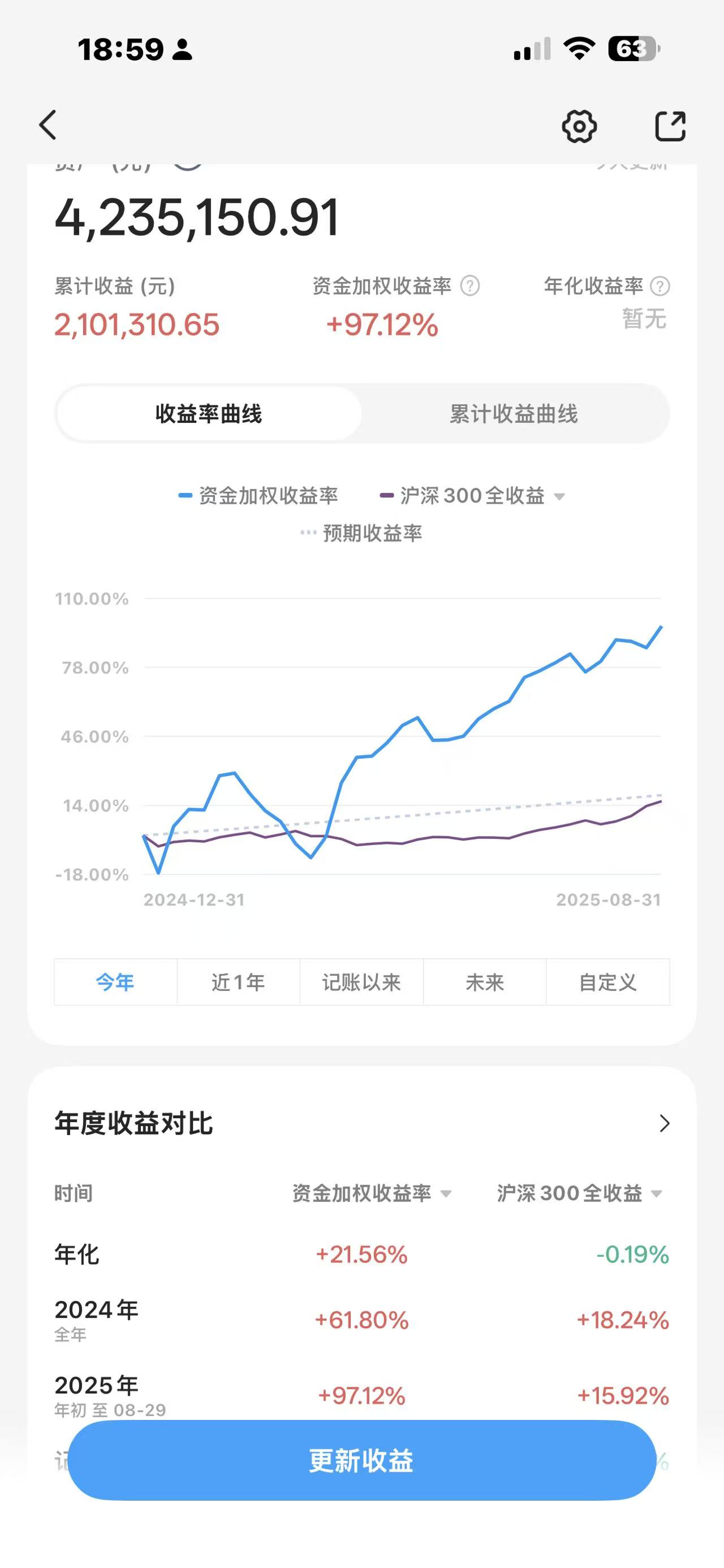Select the 今年 time range
This screenshot has height=1568, width=724.
116,982
